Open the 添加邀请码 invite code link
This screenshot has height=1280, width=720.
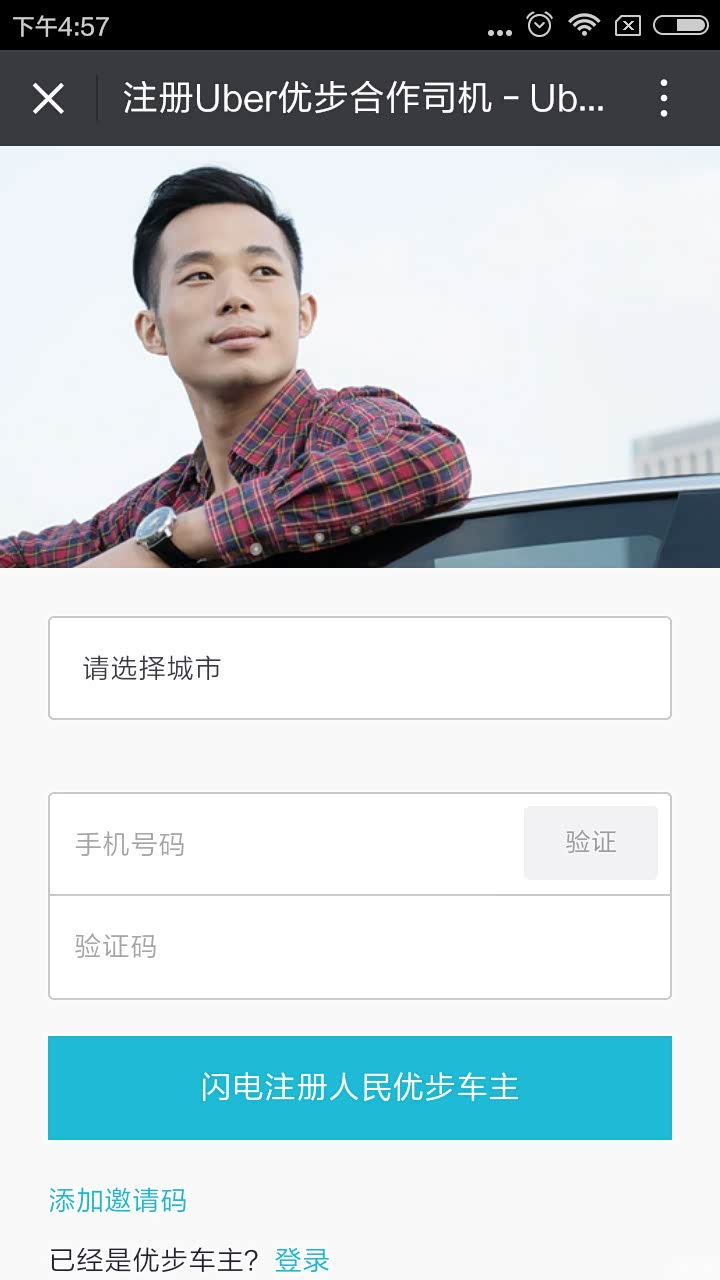117,1201
